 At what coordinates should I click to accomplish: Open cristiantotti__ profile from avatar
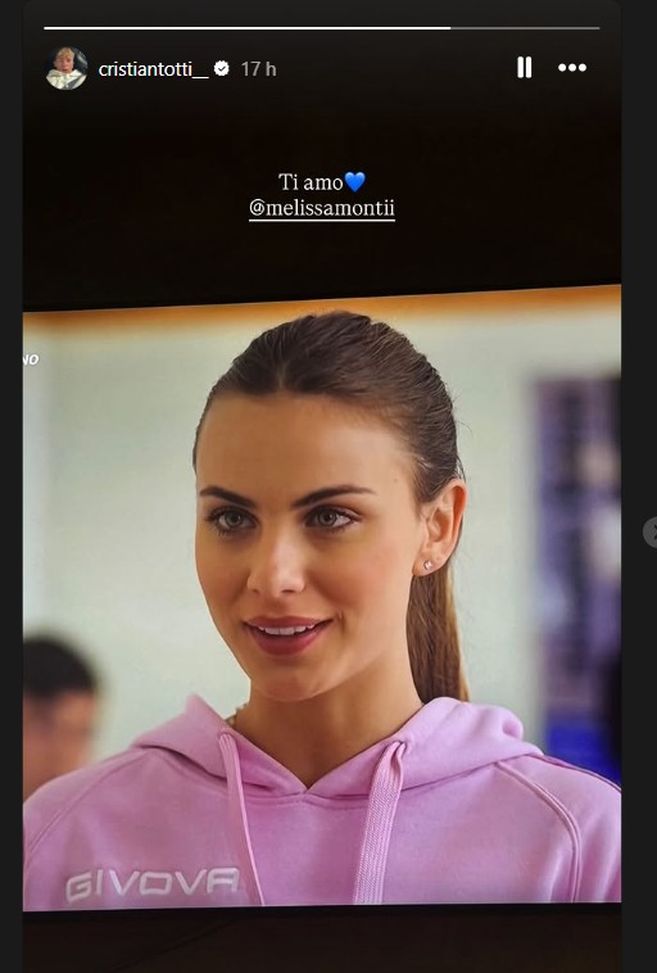point(67,68)
